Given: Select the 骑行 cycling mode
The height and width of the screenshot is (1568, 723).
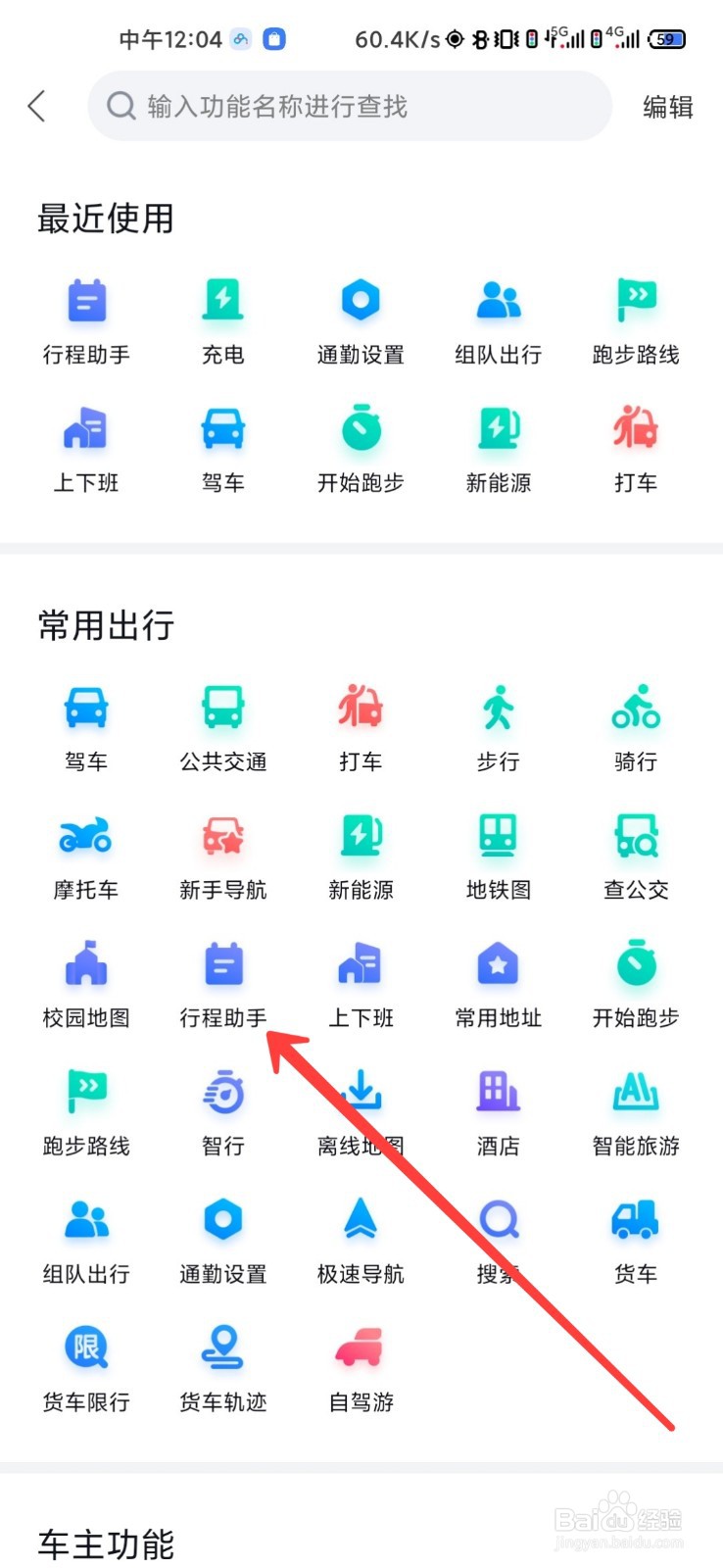Looking at the screenshot, I should (635, 725).
